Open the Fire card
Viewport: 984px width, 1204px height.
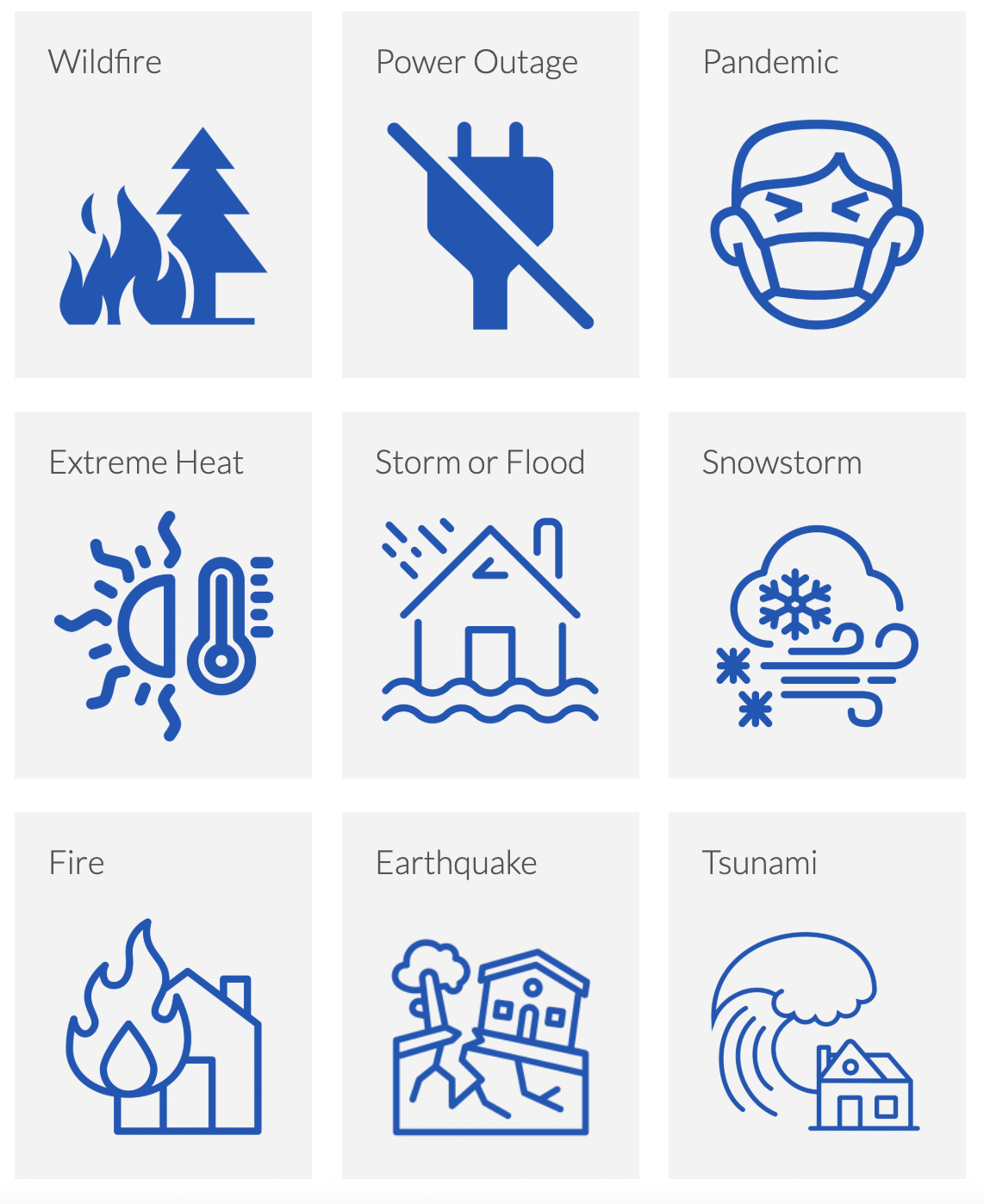[163, 996]
